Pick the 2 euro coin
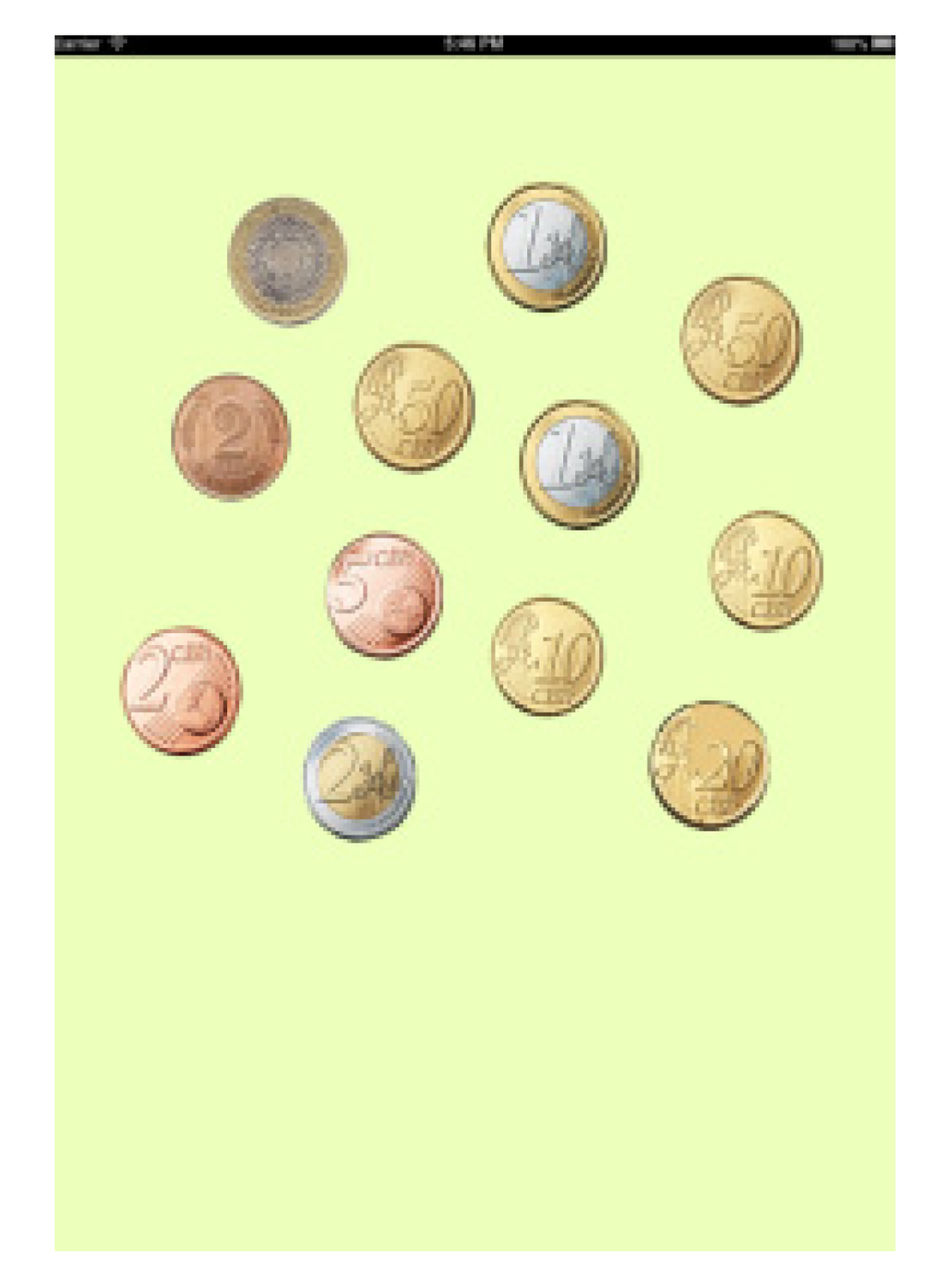Screen dimensions: 942x1288 point(360,778)
